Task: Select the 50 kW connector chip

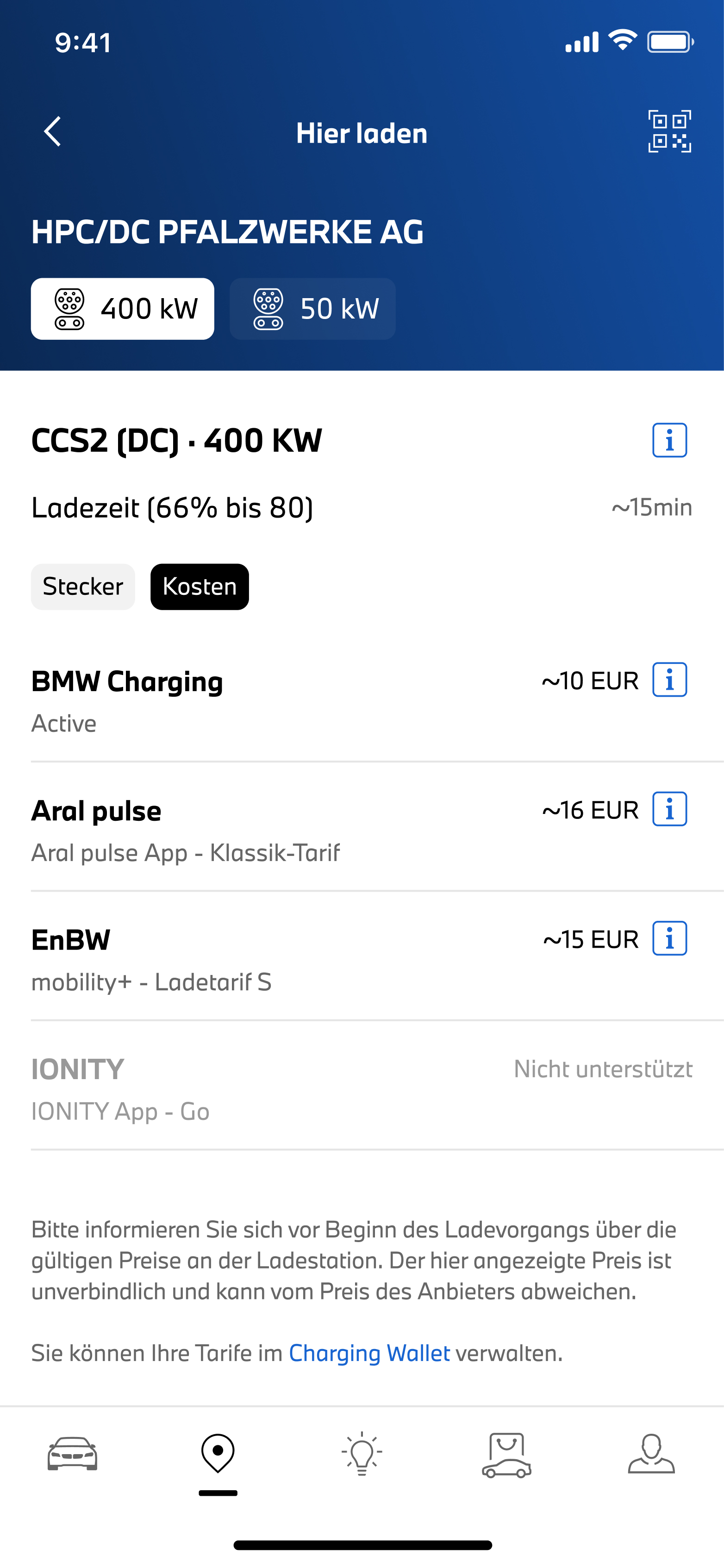Action: coord(313,309)
